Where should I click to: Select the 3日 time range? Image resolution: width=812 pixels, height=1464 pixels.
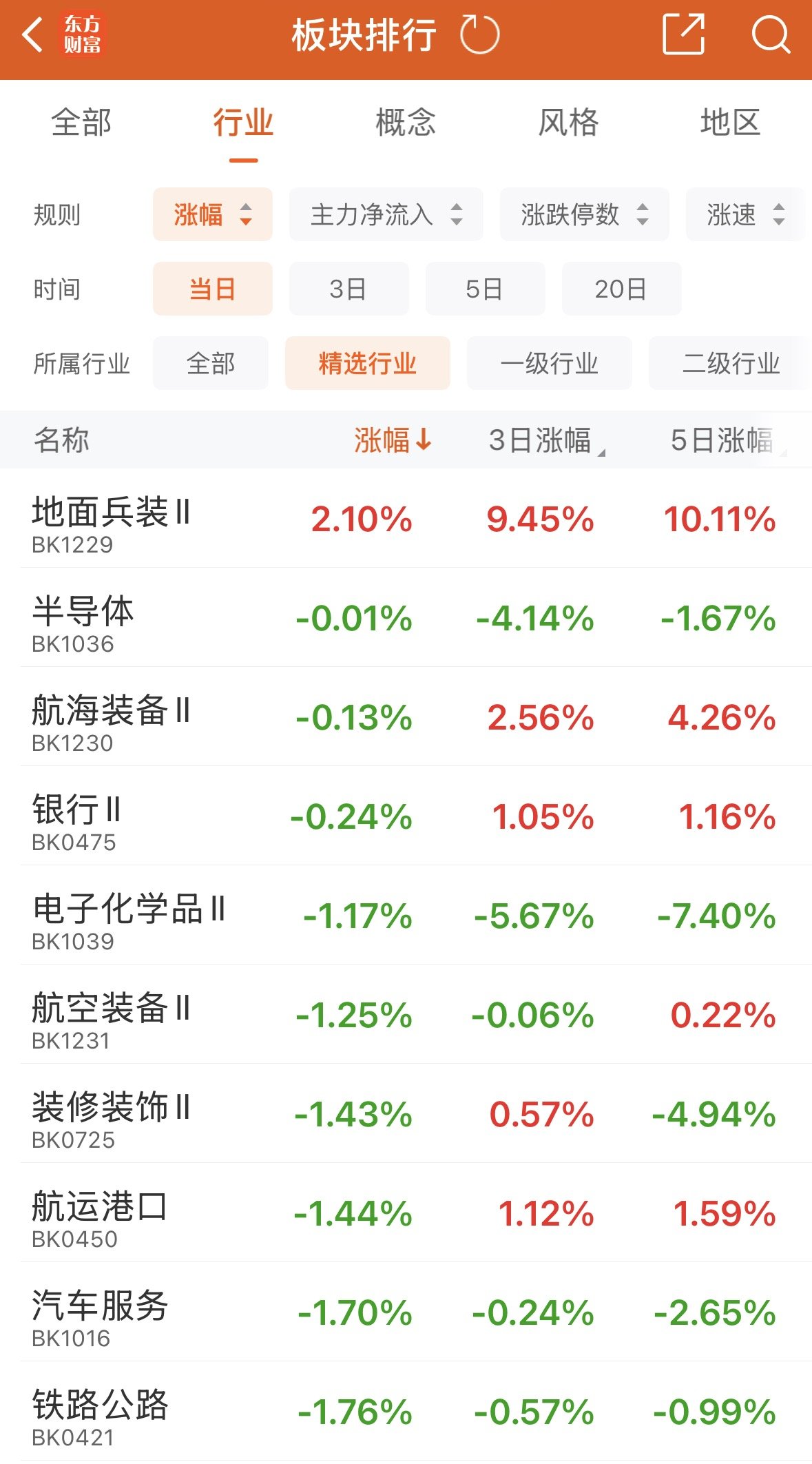(348, 289)
